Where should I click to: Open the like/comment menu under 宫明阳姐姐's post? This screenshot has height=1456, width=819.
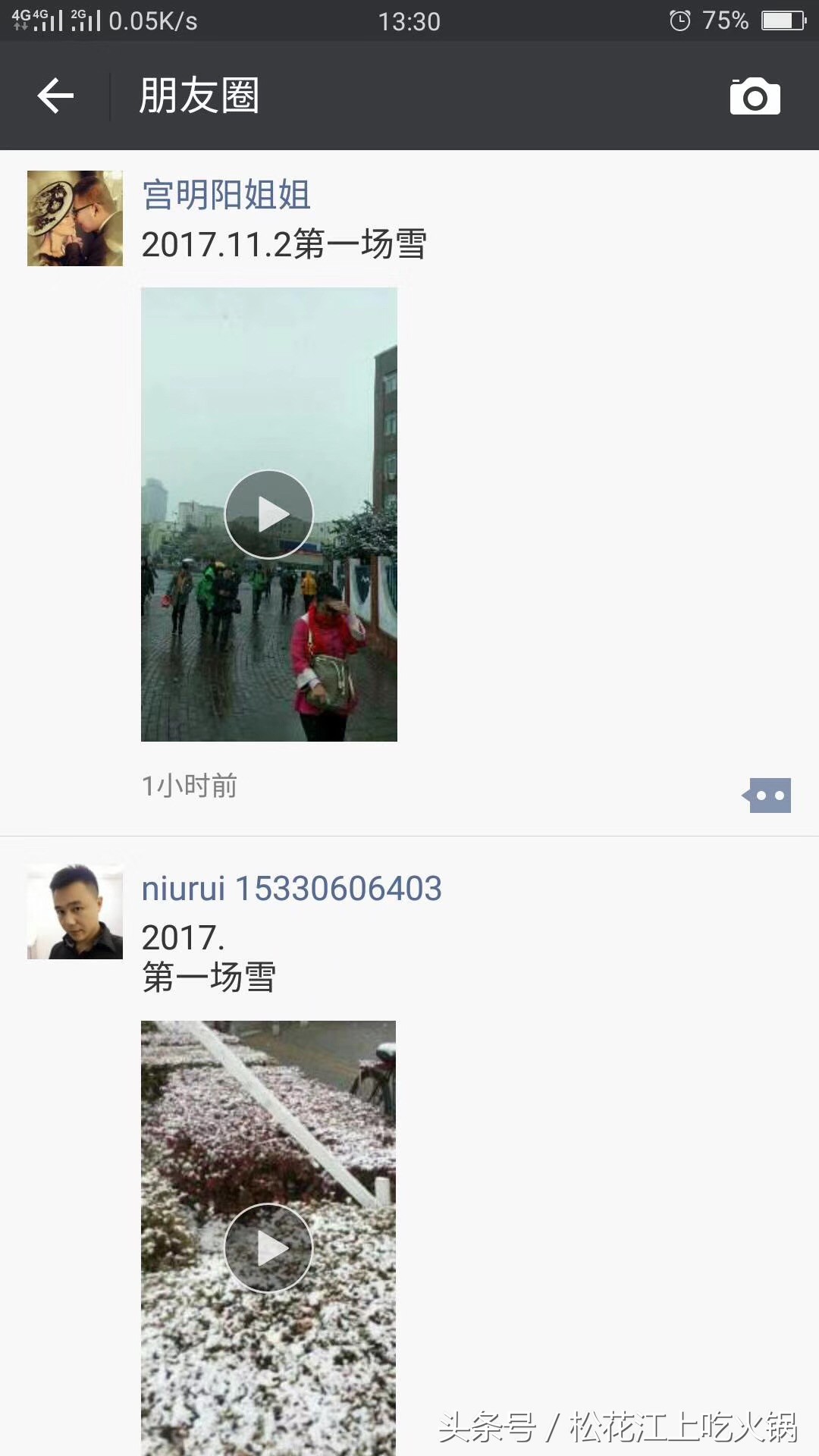click(767, 795)
